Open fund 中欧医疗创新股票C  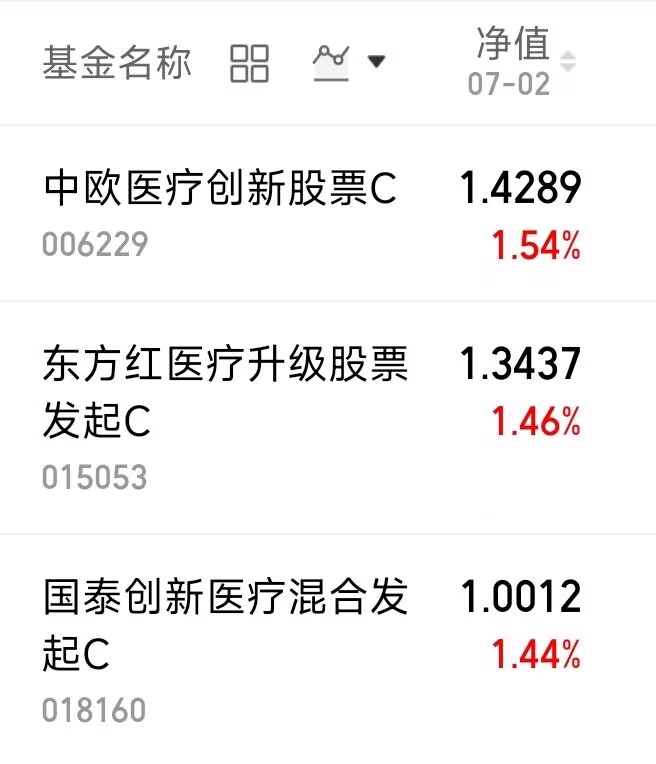coord(328,213)
